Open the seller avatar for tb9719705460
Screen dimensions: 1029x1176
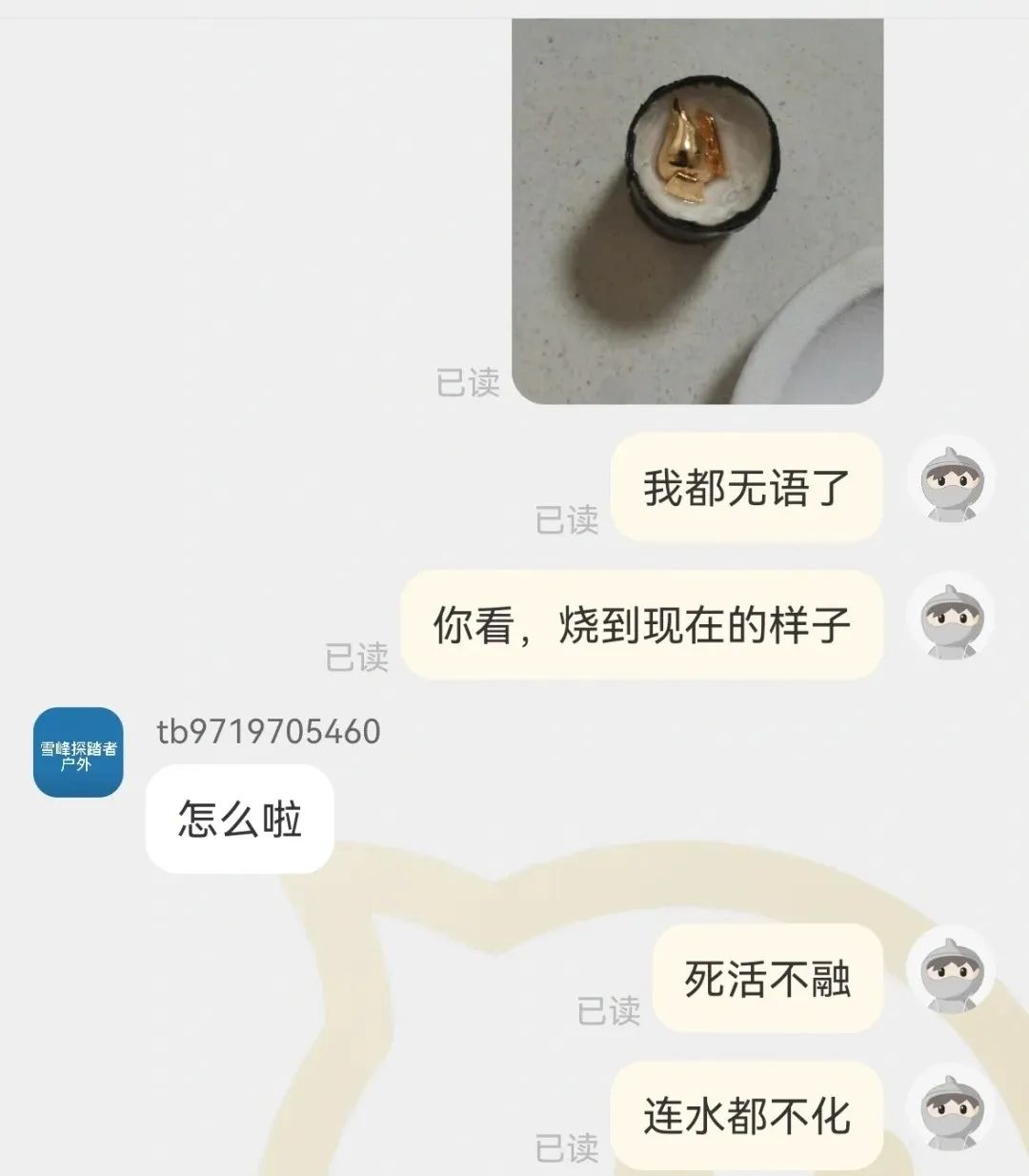click(x=78, y=752)
